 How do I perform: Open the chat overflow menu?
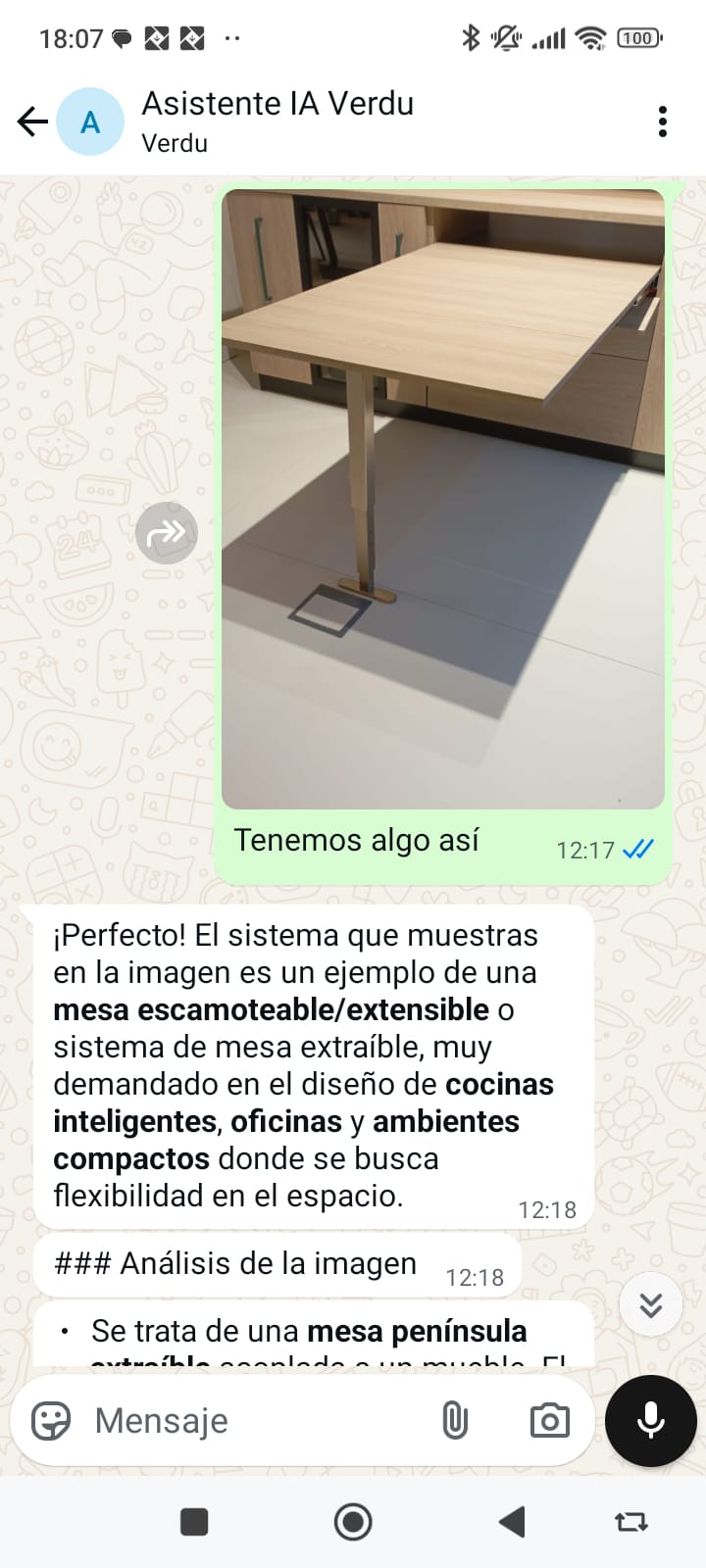point(663,122)
